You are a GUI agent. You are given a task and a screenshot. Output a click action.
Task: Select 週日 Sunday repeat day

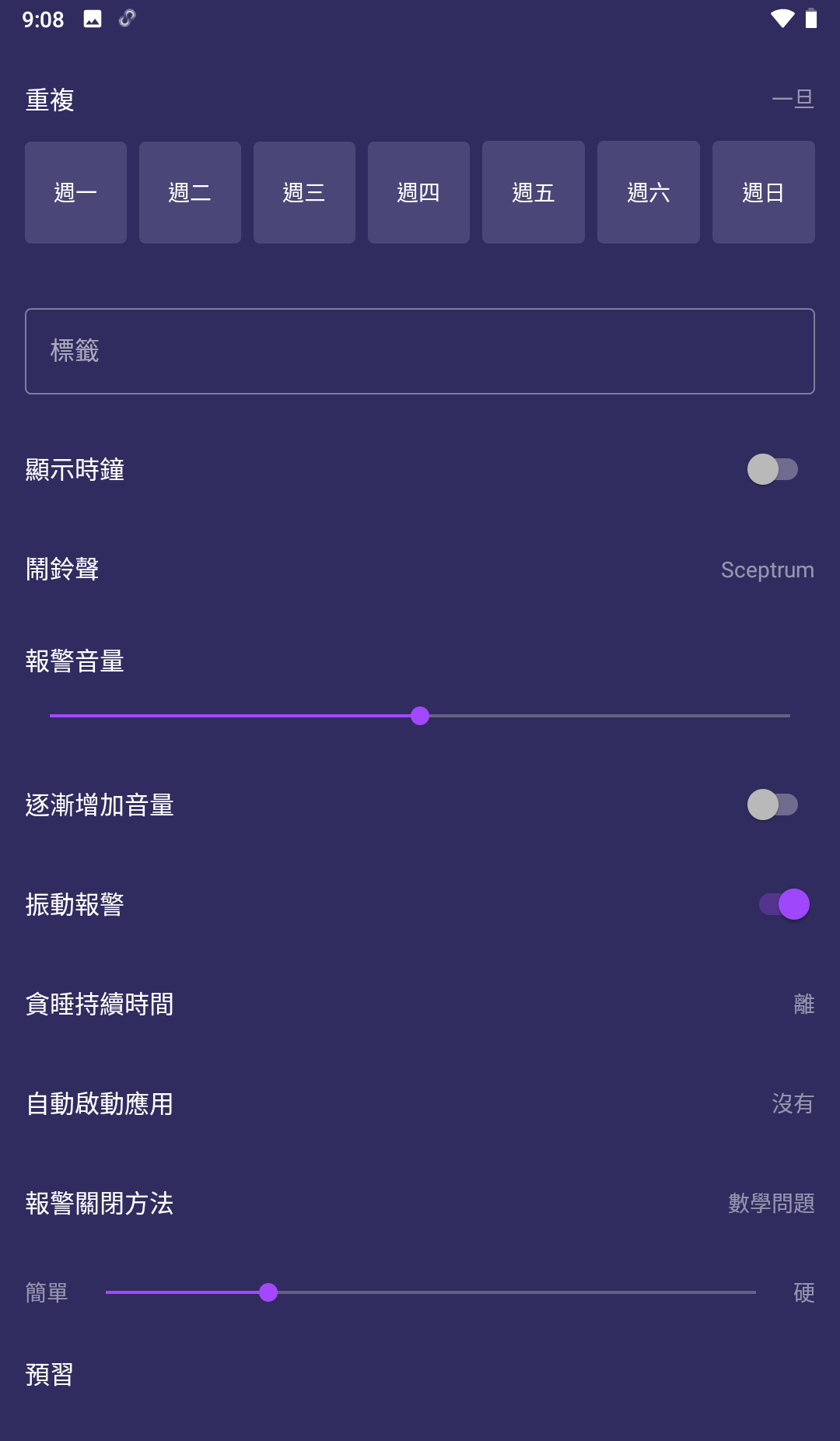pos(763,192)
